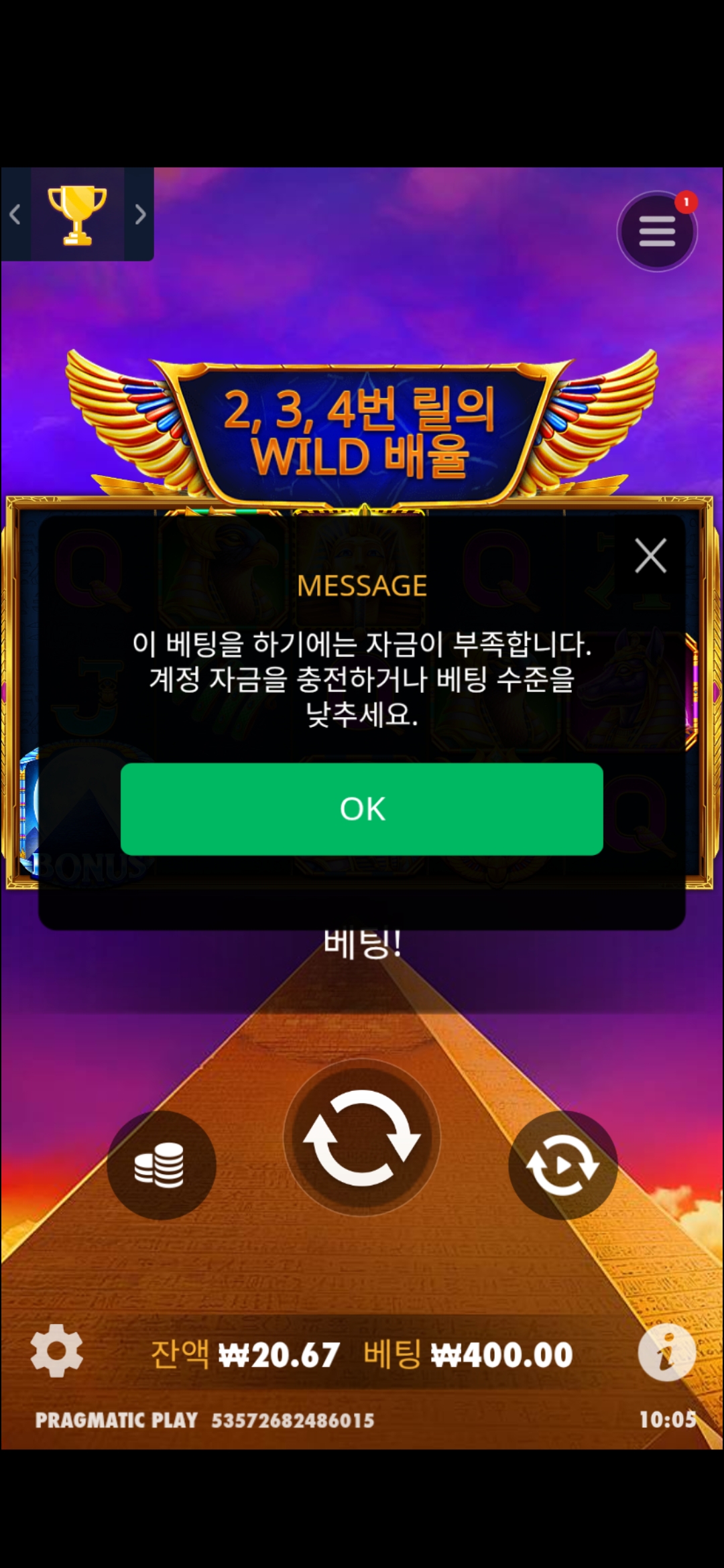Viewport: 724px width, 1568px height.
Task: Open the game info button
Action: click(x=666, y=1352)
